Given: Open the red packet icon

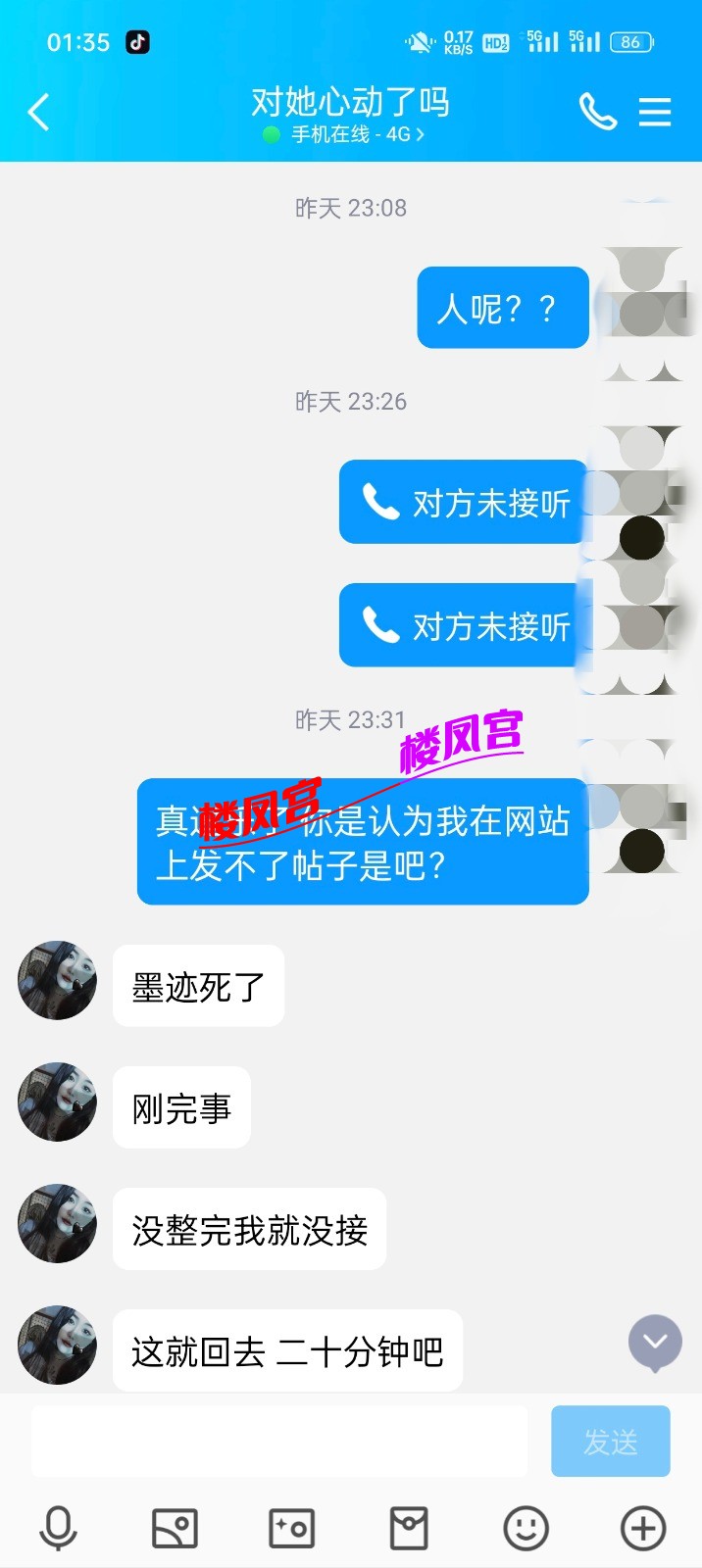Looking at the screenshot, I should pos(409,1528).
